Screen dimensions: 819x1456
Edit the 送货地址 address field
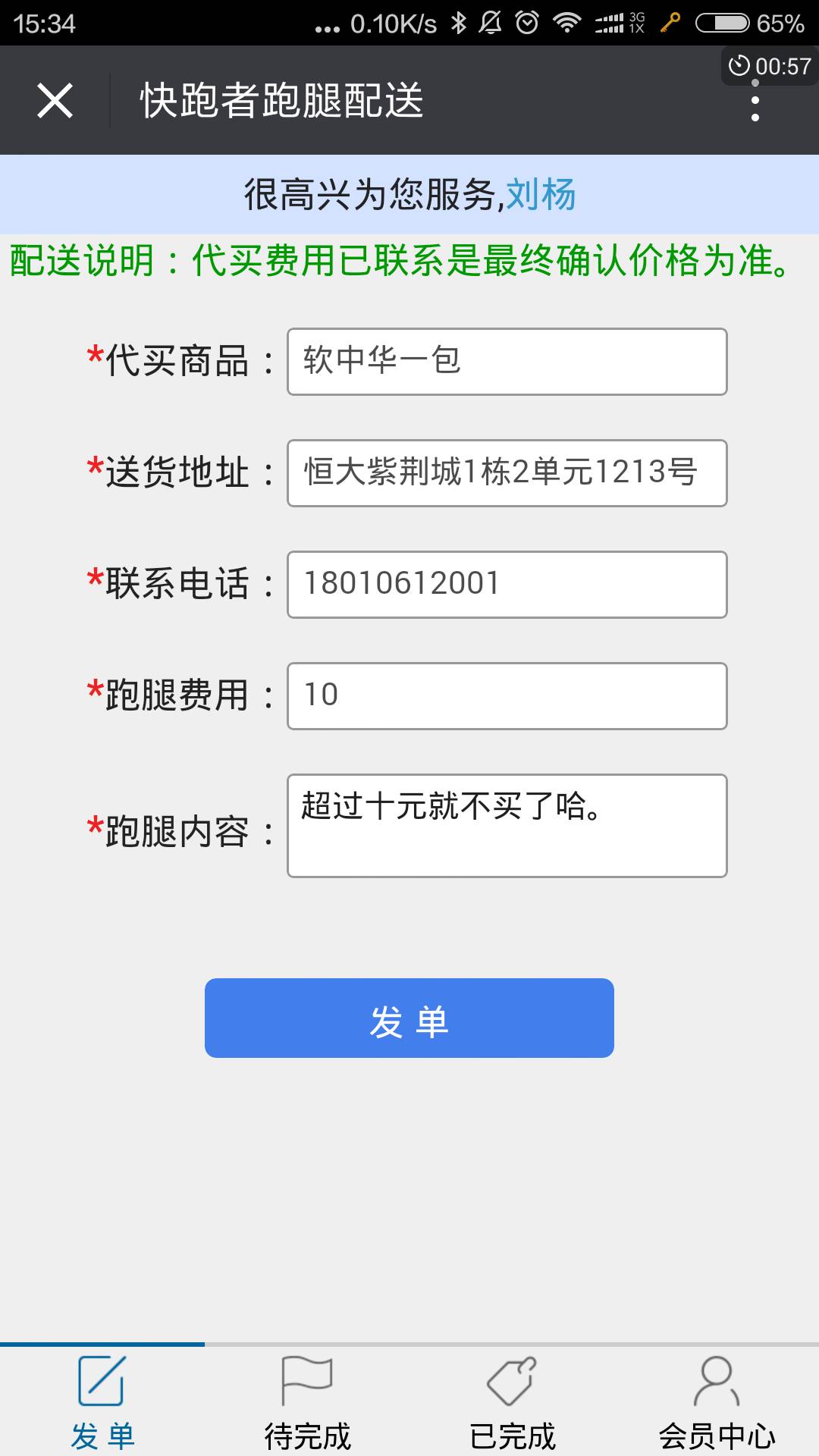point(507,473)
